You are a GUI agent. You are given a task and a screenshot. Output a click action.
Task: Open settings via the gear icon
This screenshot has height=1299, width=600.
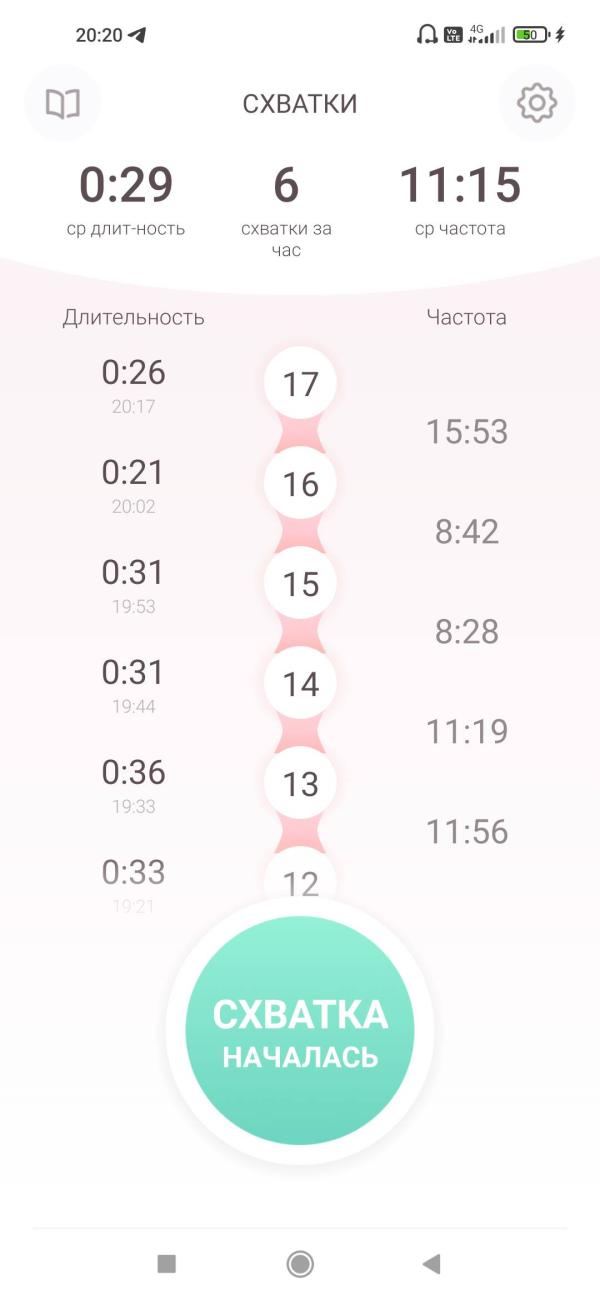537,103
